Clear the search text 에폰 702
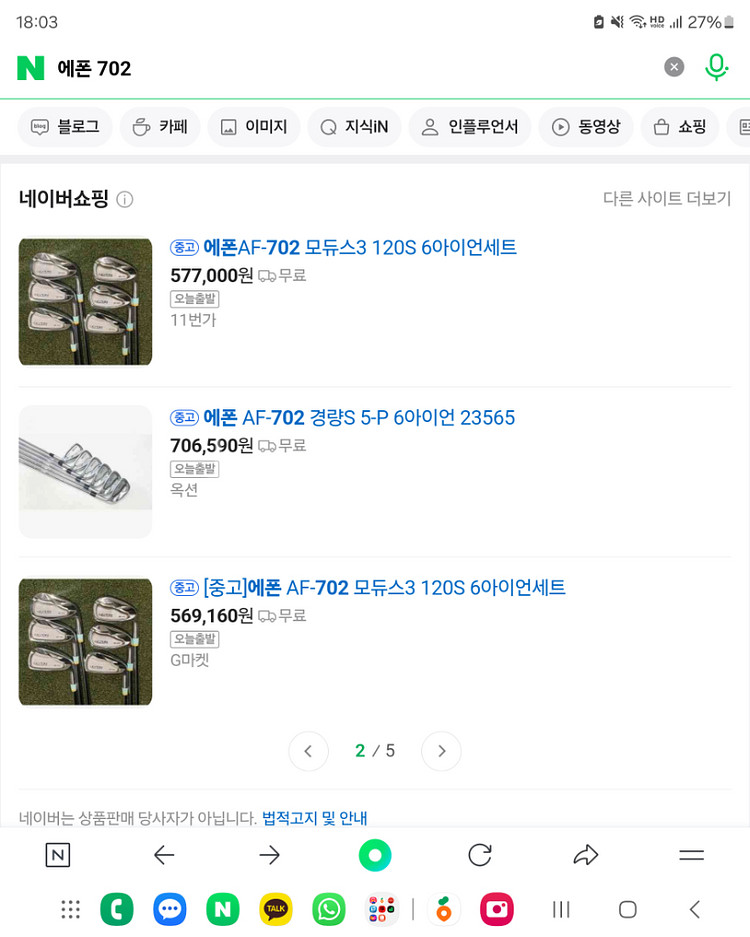The width and height of the screenshot is (750, 937). tap(674, 67)
